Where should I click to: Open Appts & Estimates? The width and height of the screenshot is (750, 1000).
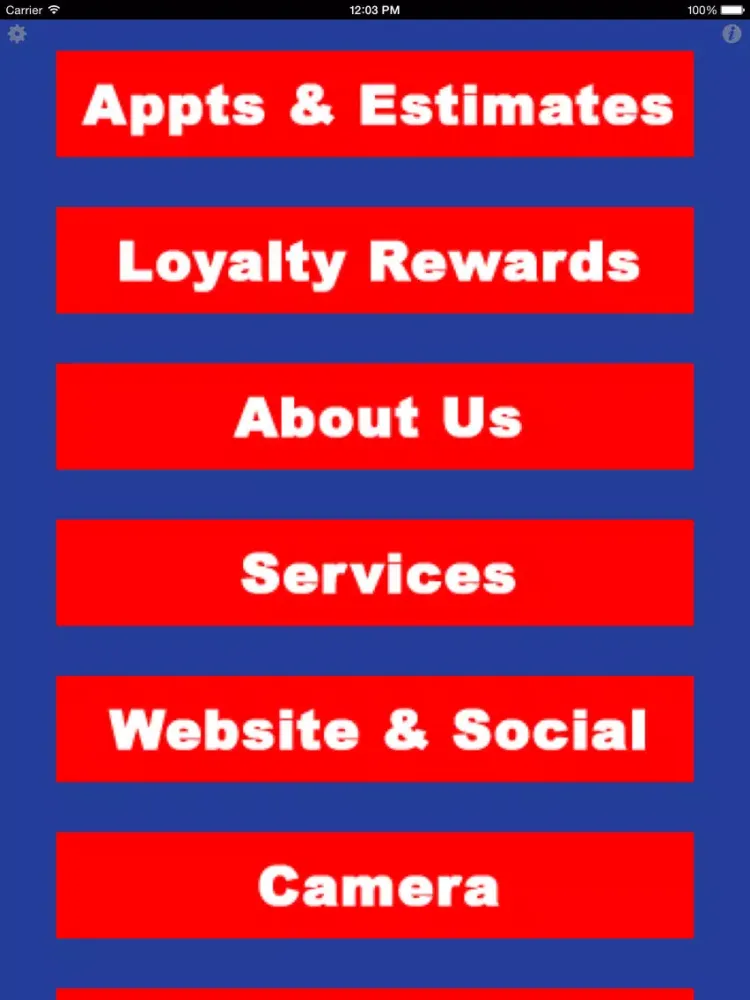tap(375, 104)
